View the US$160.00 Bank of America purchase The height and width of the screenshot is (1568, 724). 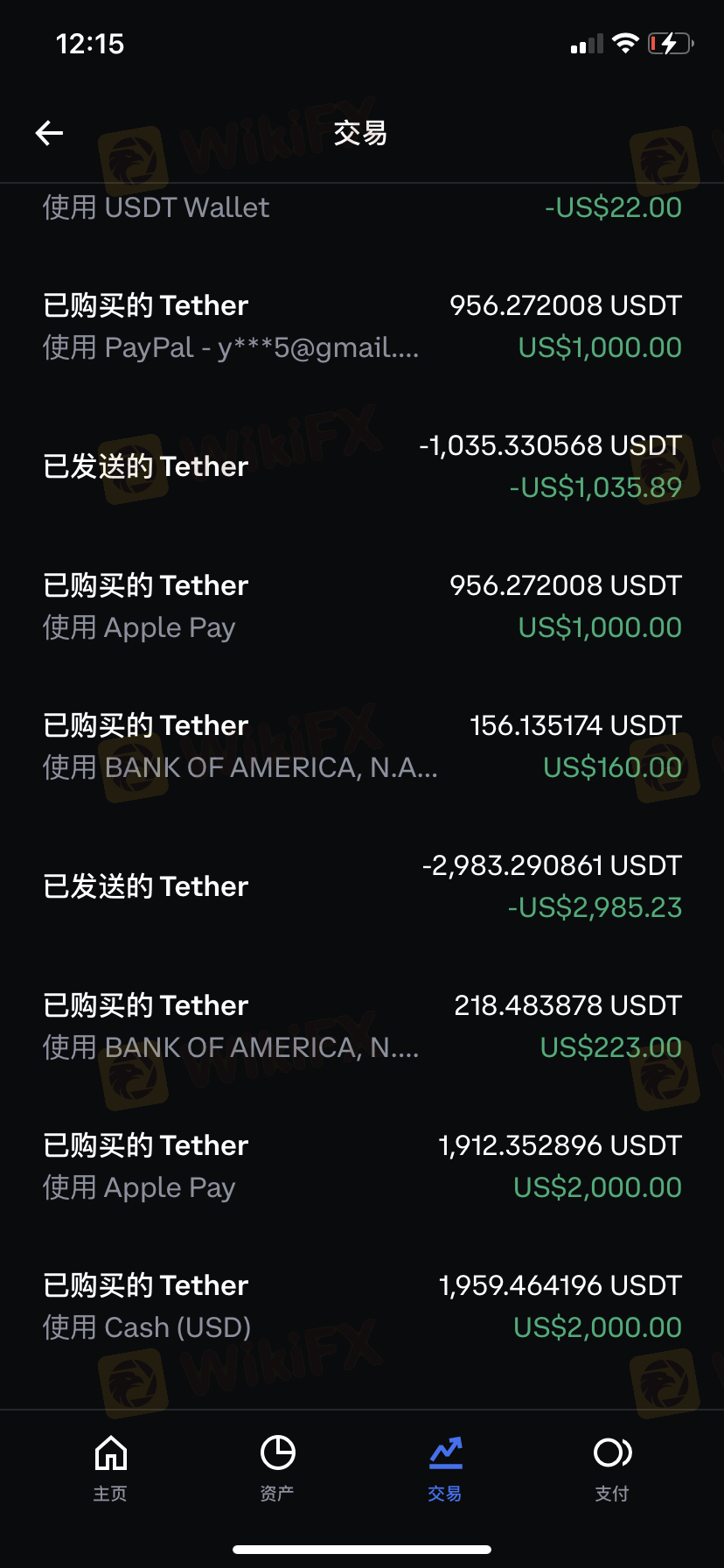point(362,746)
